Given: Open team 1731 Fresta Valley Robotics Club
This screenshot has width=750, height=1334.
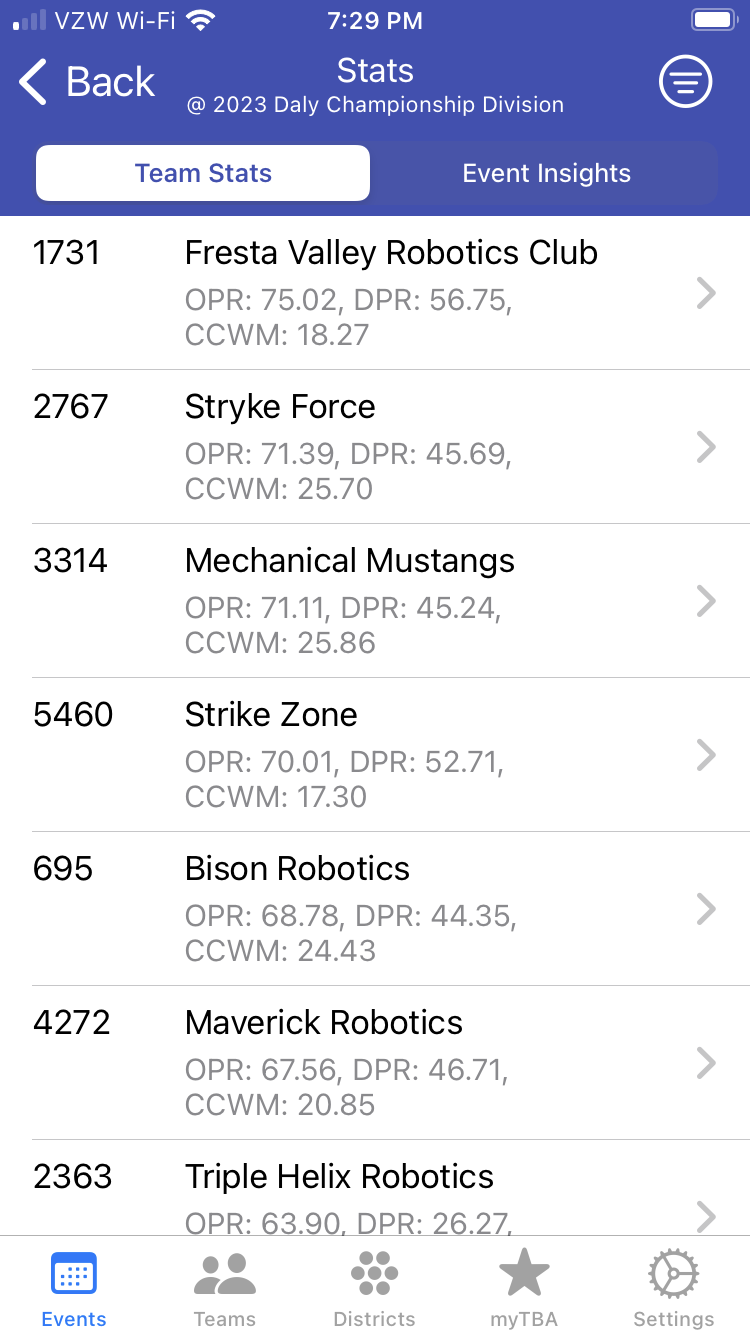Looking at the screenshot, I should click(x=375, y=293).
